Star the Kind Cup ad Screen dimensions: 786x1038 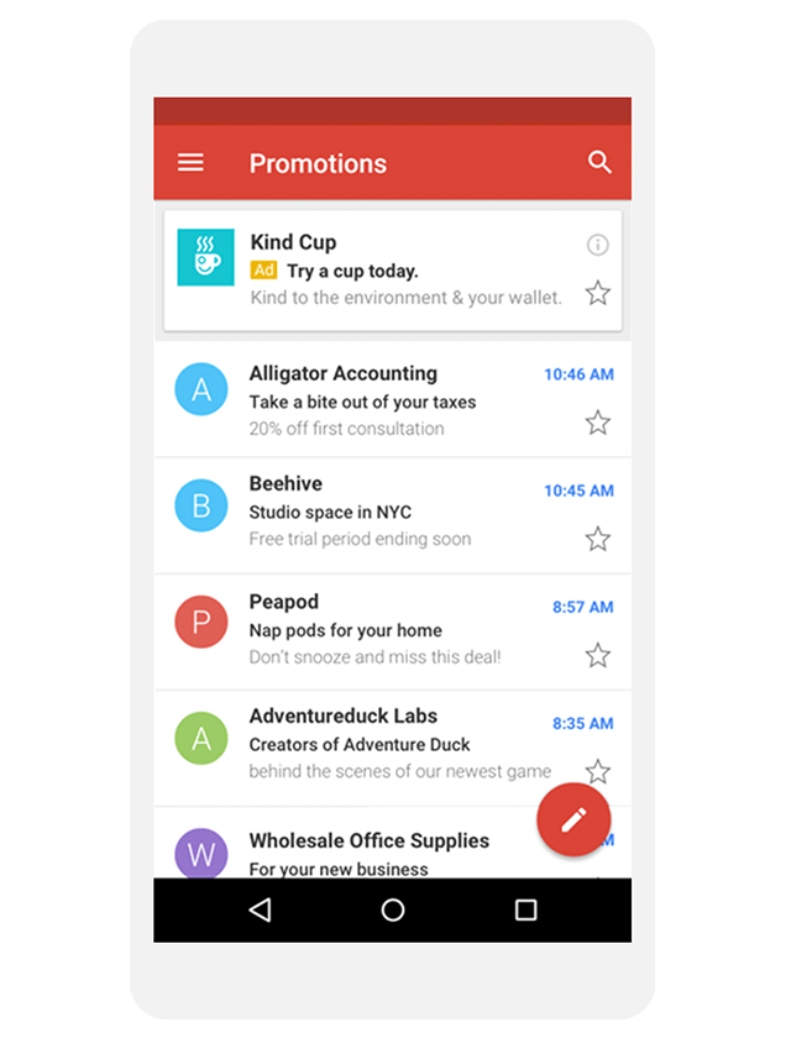coord(598,293)
